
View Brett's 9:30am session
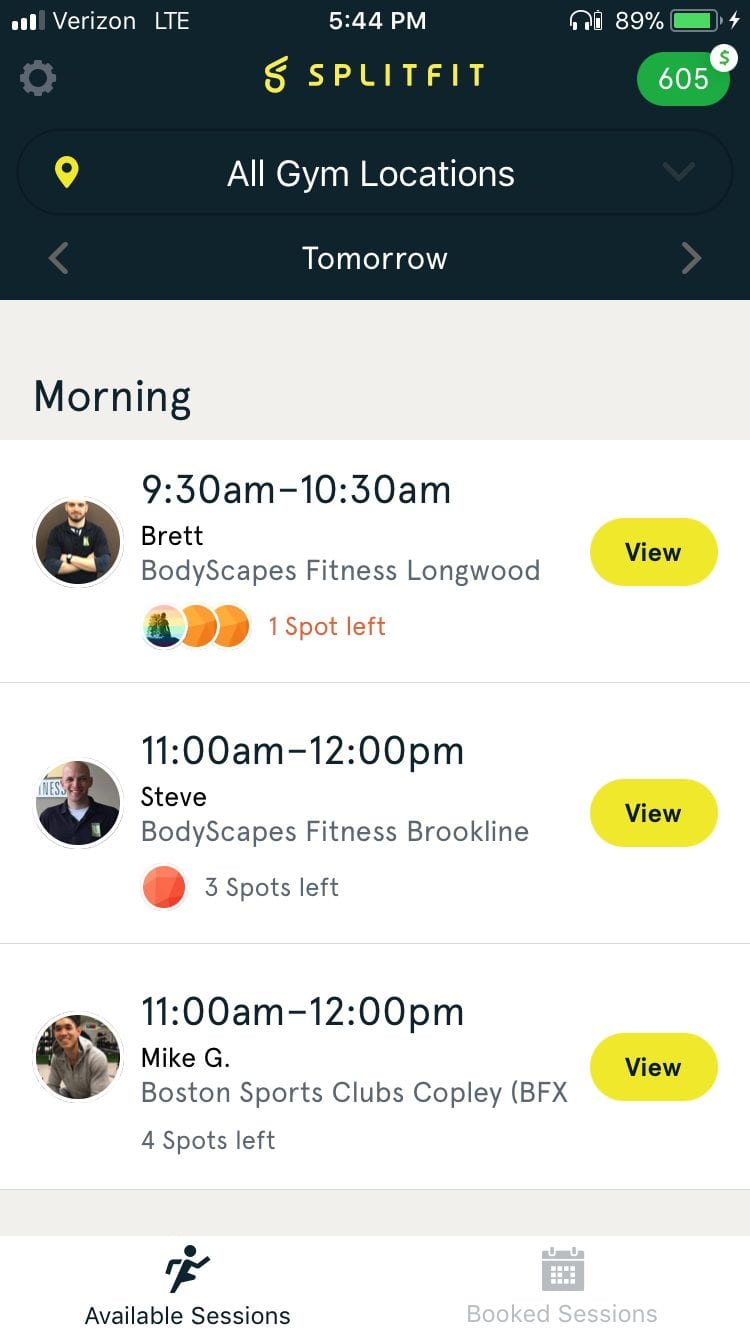click(x=653, y=552)
